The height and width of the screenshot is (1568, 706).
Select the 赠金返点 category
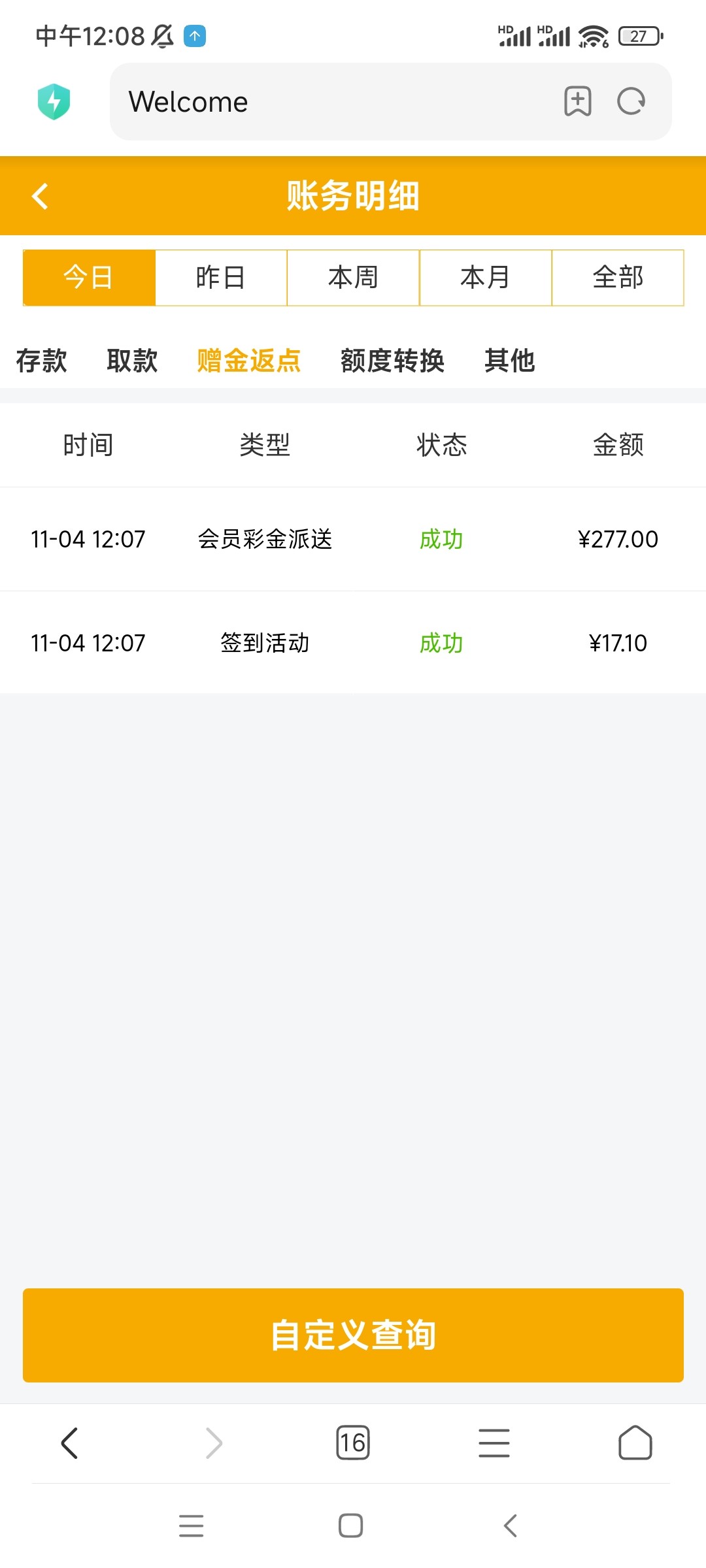(248, 361)
